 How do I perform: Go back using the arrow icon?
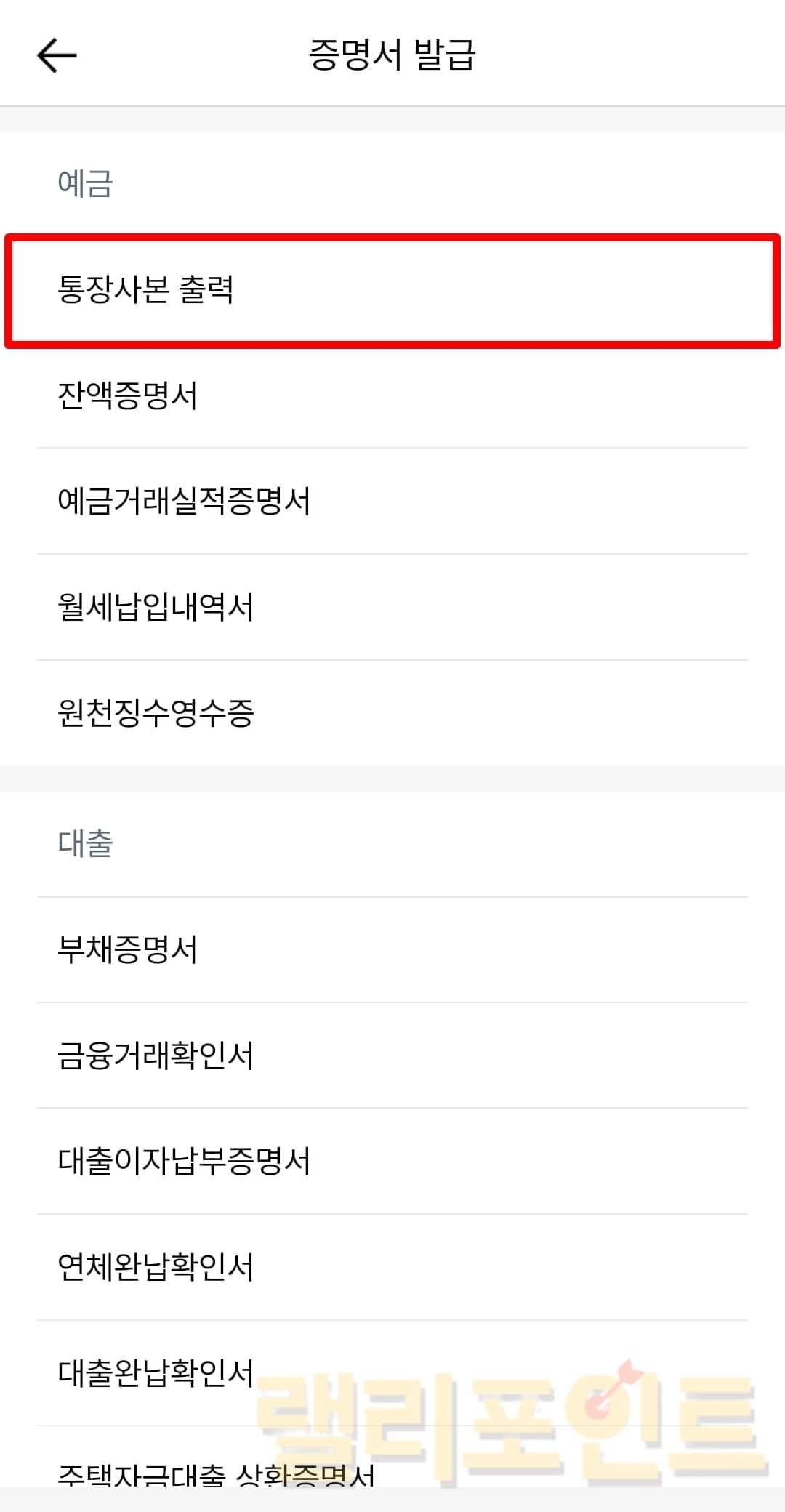[x=57, y=55]
